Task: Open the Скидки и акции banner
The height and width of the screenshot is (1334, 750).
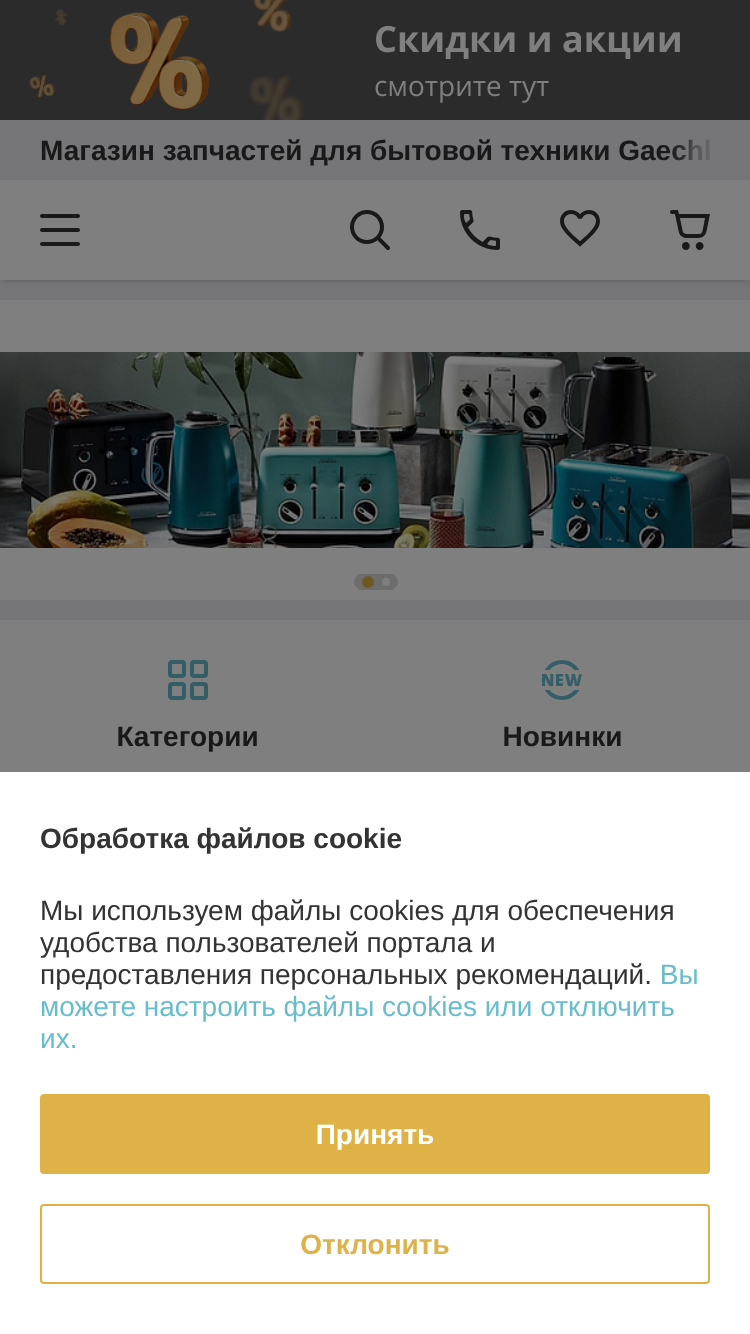Action: tap(375, 60)
